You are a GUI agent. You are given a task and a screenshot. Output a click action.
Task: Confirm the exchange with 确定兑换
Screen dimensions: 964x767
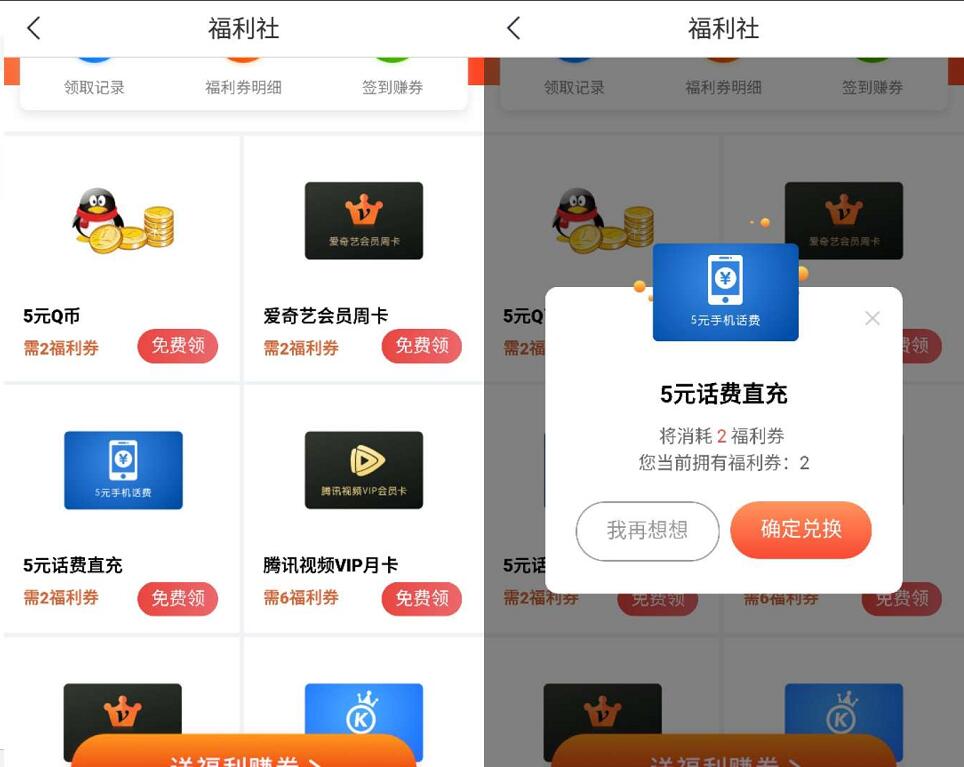(x=800, y=530)
